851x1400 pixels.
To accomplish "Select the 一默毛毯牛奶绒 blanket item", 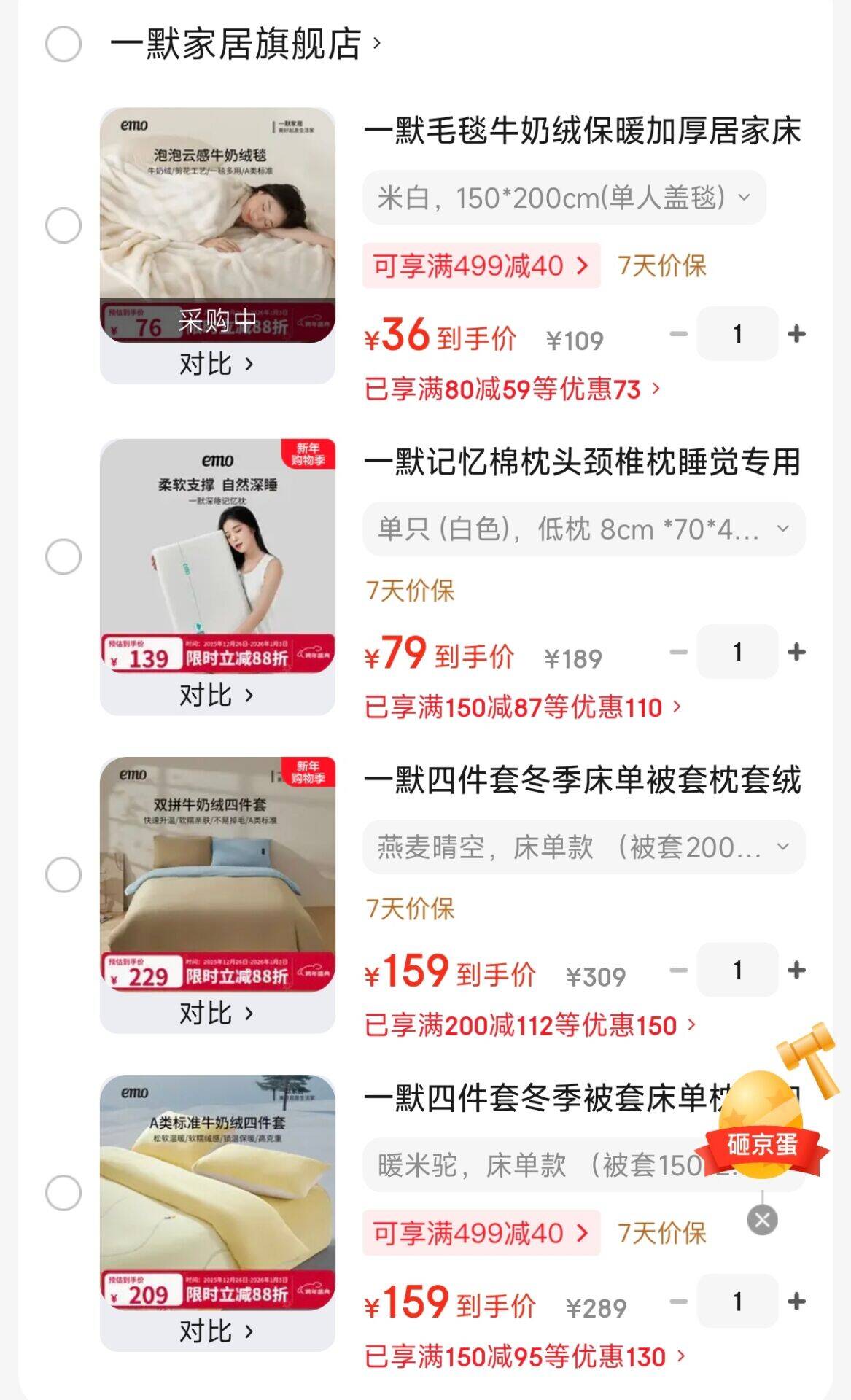I will [63, 225].
